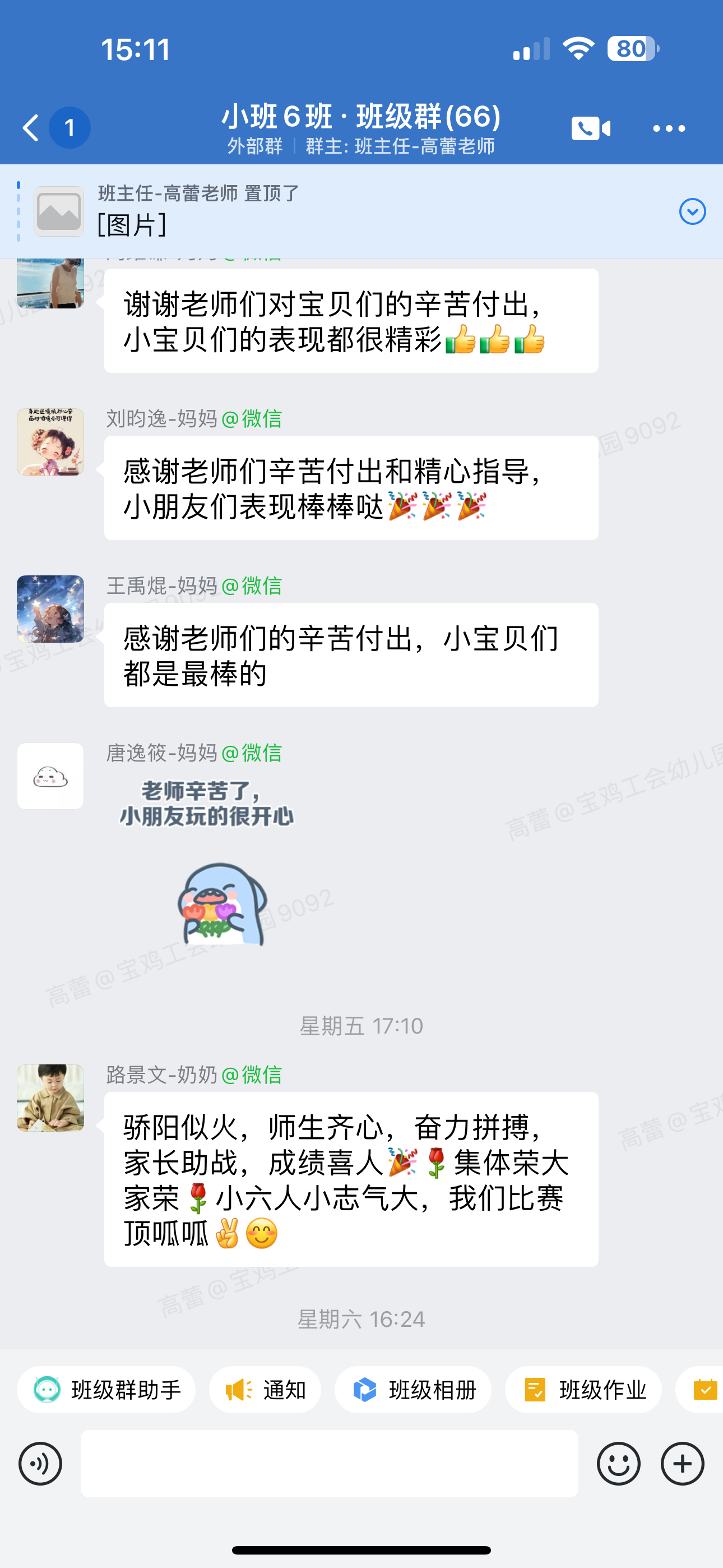Open the three-dot chat settings menu

click(x=668, y=128)
